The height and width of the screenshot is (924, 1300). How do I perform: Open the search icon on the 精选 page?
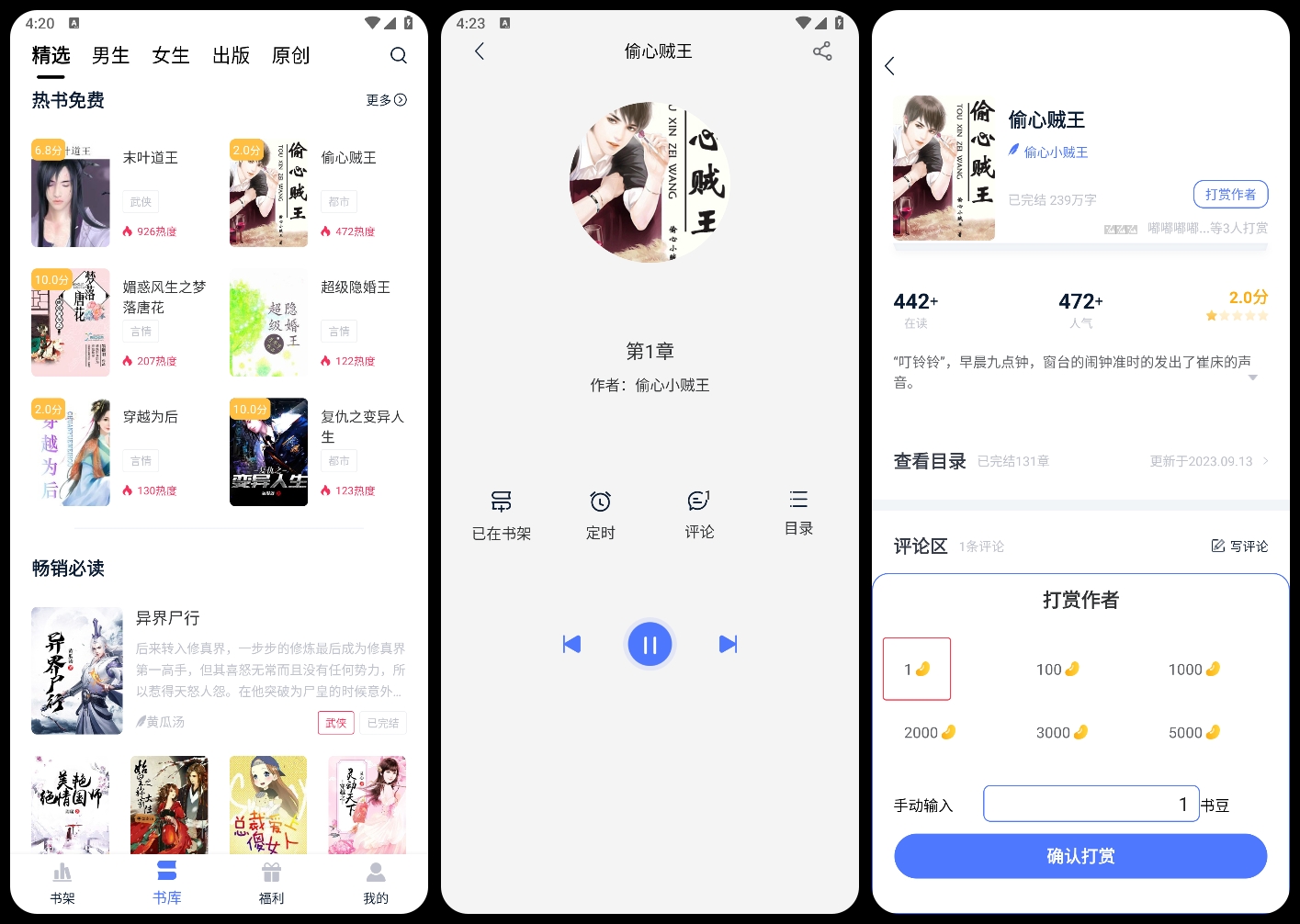(398, 55)
